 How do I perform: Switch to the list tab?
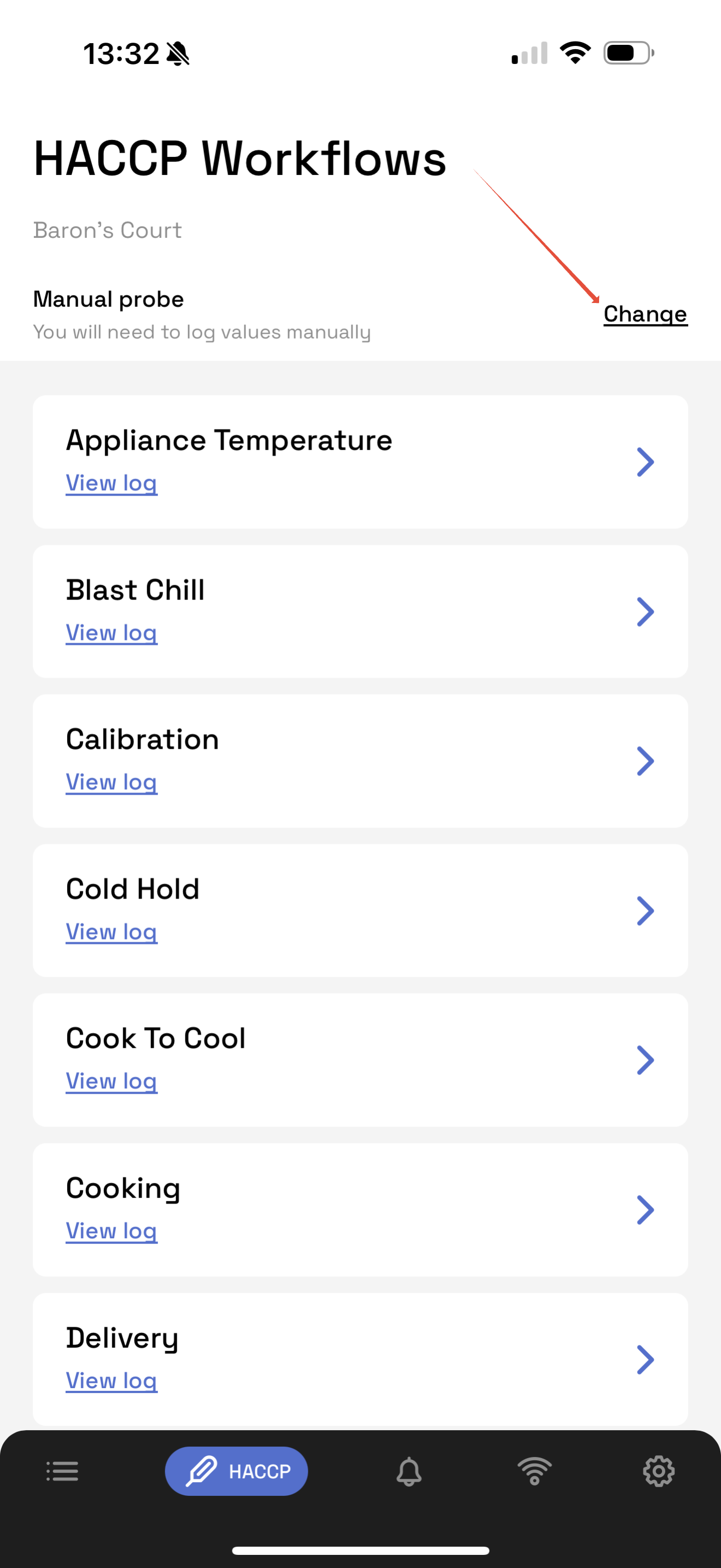coord(62,1471)
